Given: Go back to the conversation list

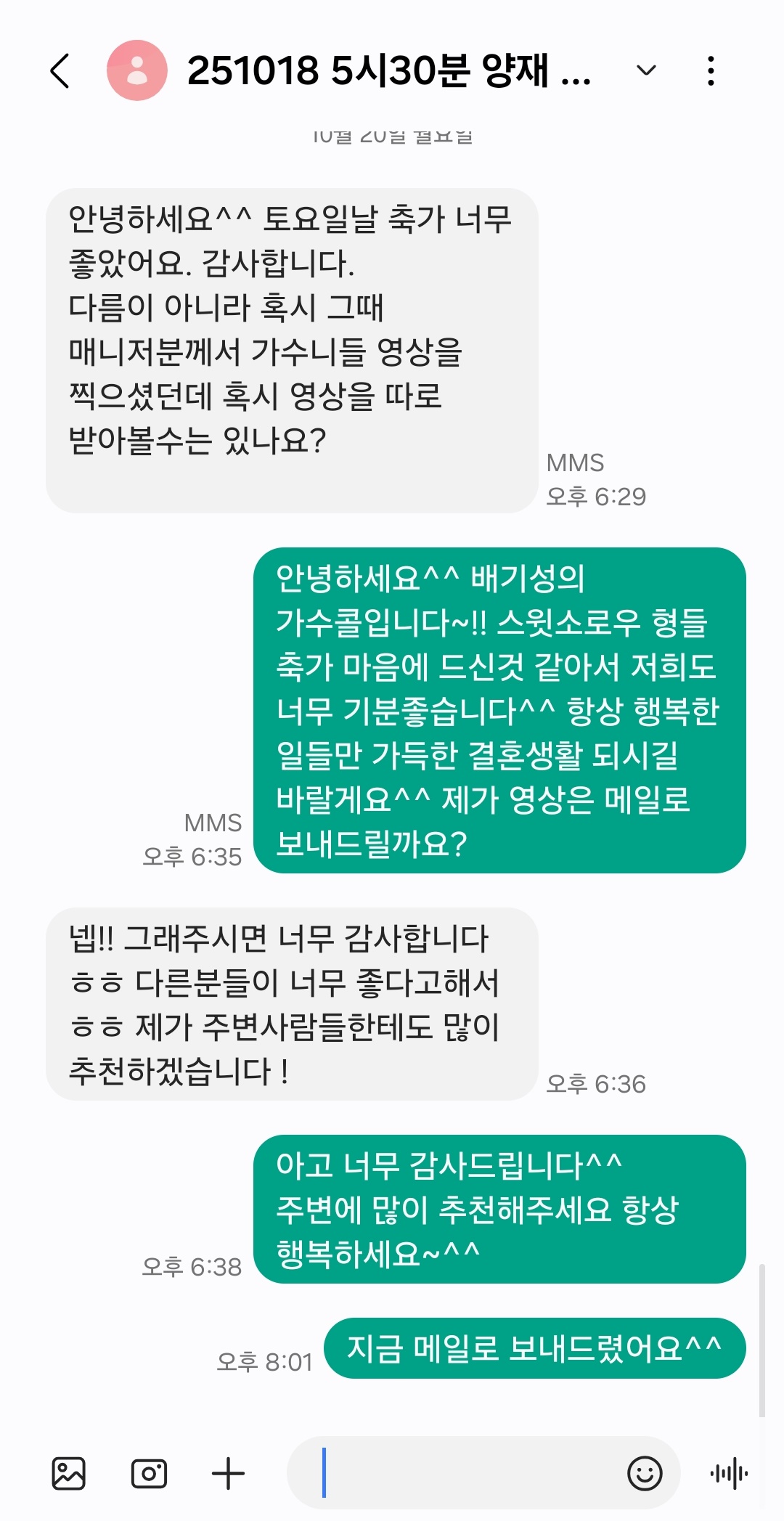Looking at the screenshot, I should coord(61,71).
